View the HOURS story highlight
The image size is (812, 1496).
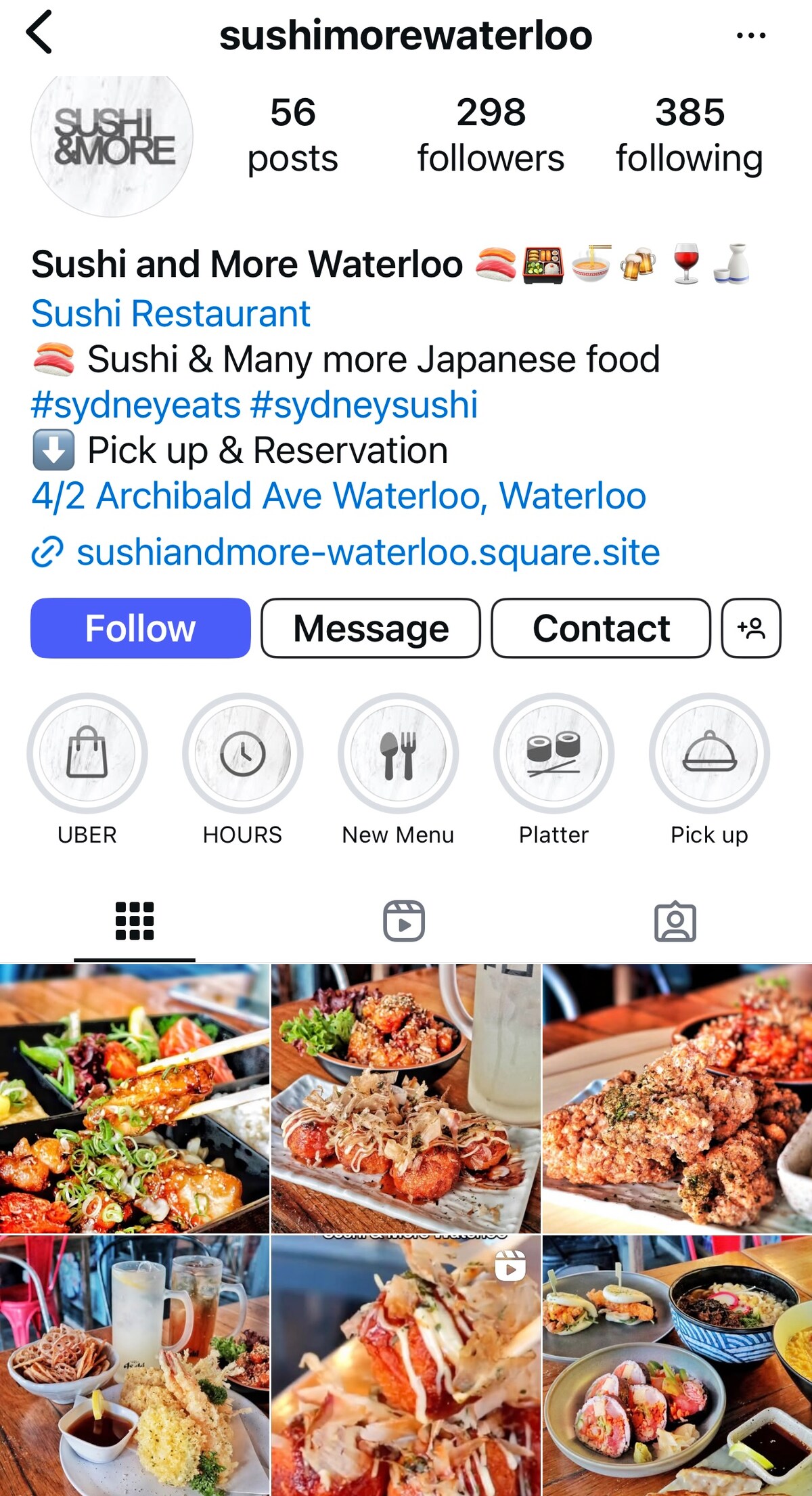(x=242, y=753)
